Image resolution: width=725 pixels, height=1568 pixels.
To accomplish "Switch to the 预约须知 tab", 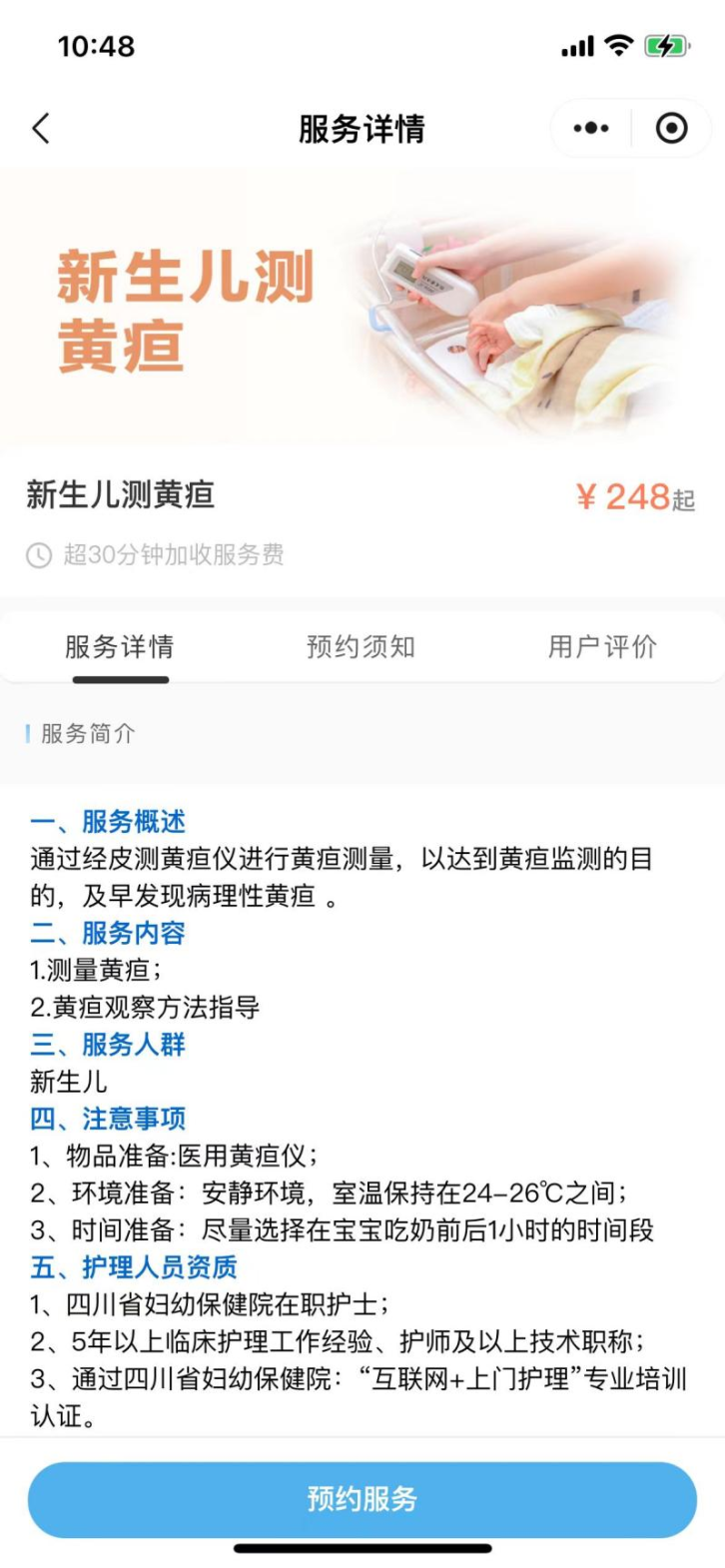I will point(361,647).
